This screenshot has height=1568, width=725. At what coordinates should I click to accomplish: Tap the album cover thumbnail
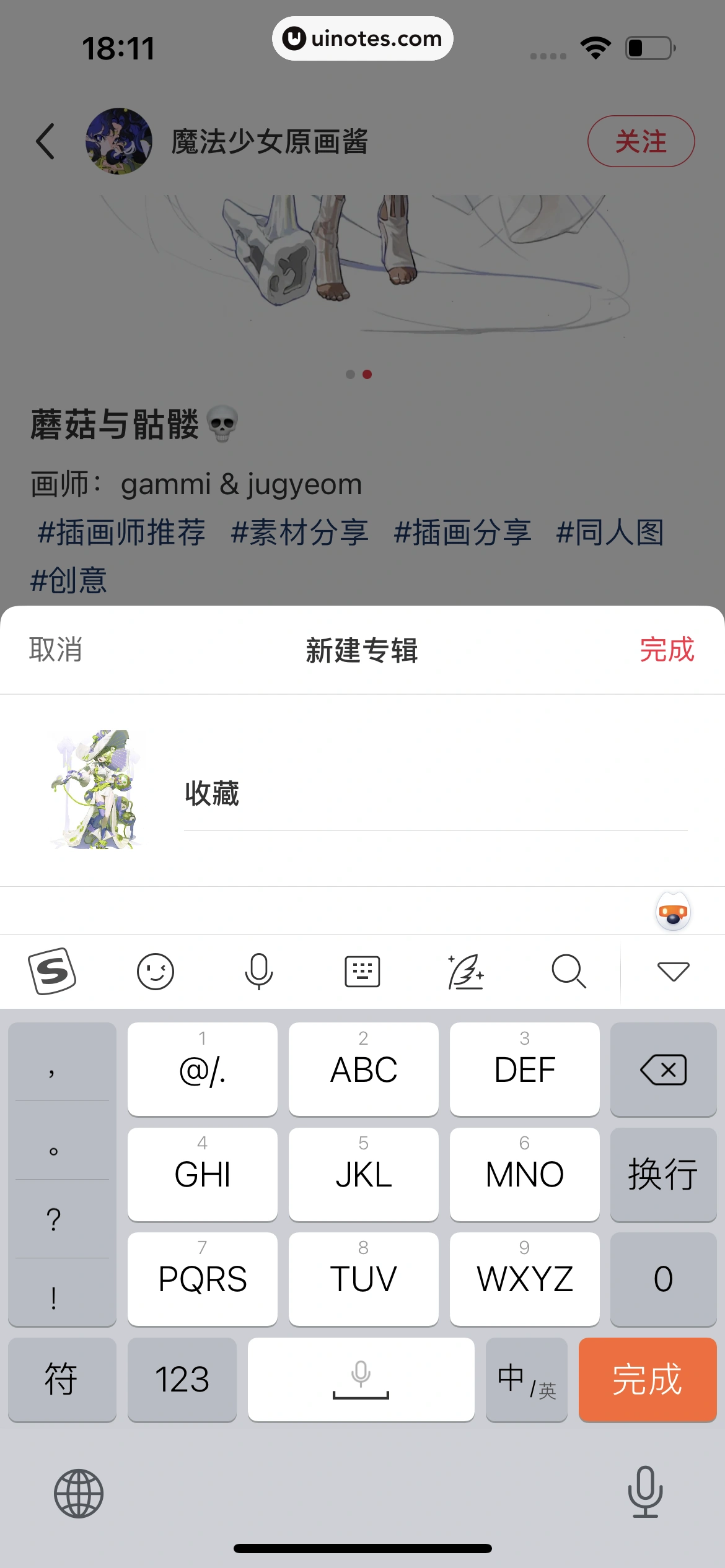[97, 790]
